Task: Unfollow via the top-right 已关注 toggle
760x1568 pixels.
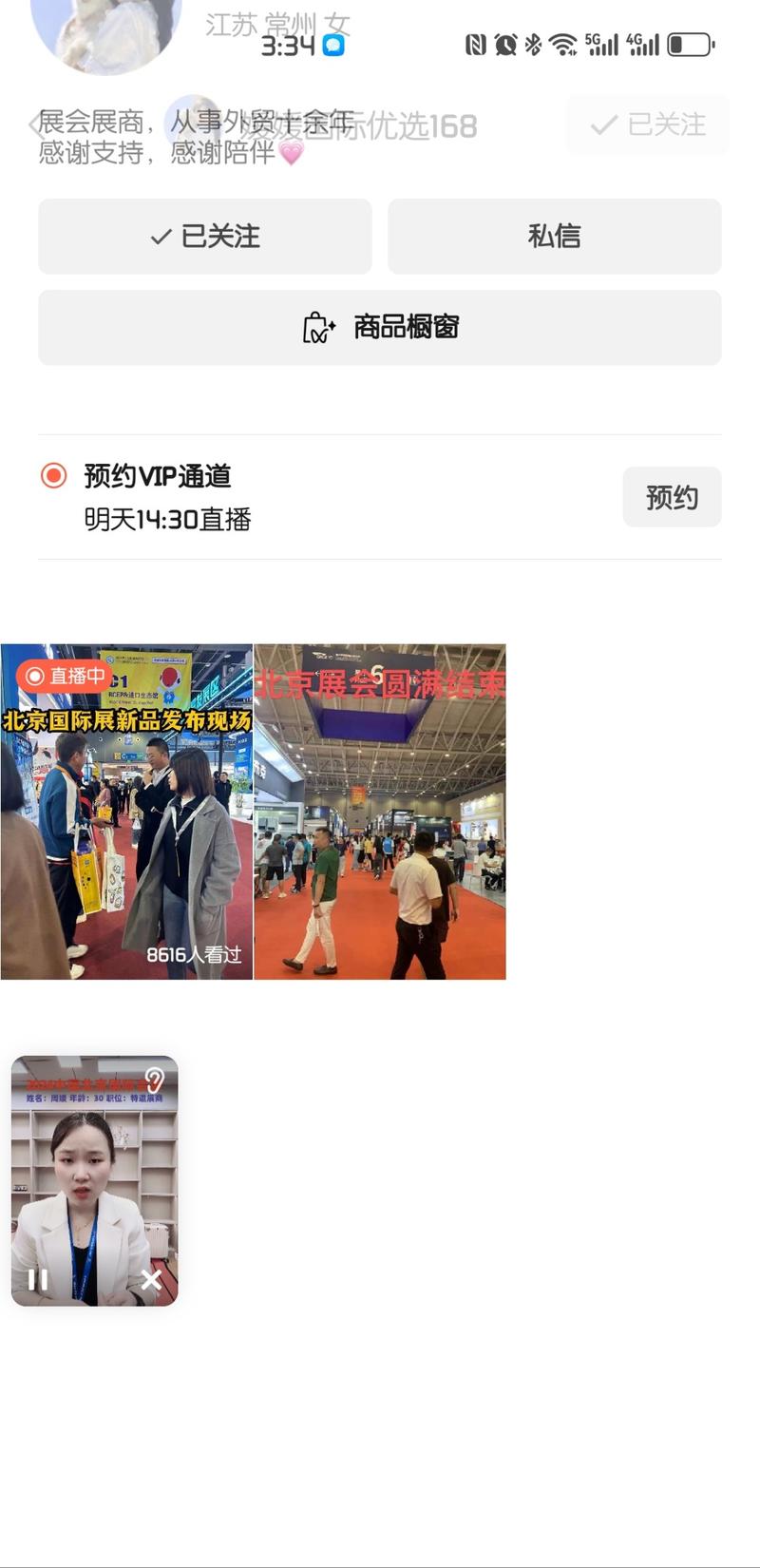Action: pyautogui.click(x=647, y=124)
